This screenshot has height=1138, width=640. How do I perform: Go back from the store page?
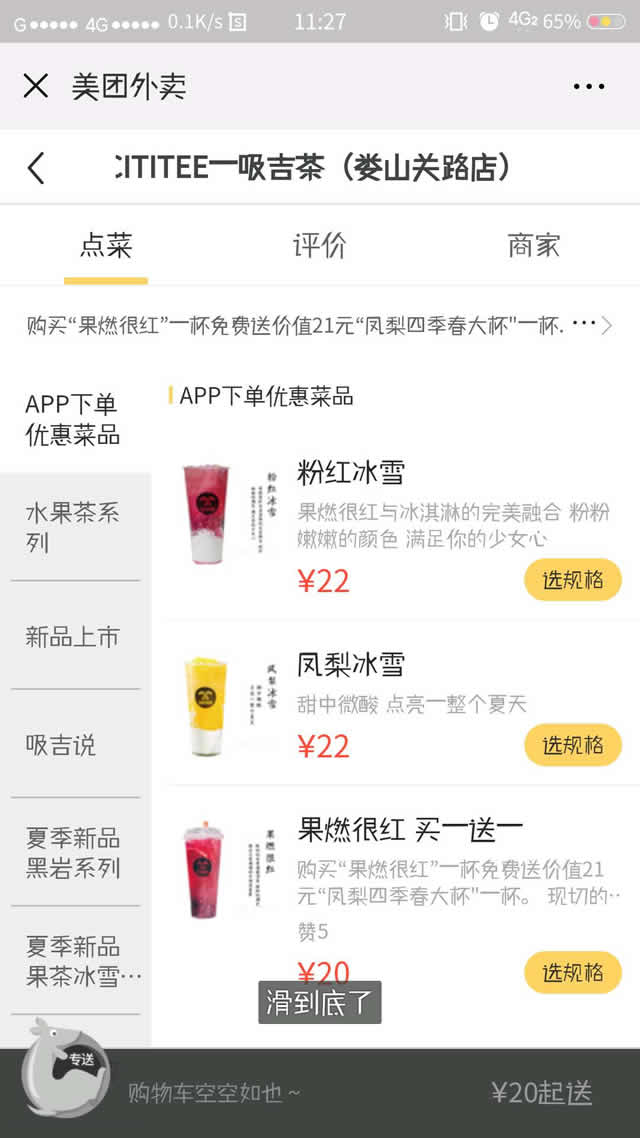pyautogui.click(x=36, y=168)
